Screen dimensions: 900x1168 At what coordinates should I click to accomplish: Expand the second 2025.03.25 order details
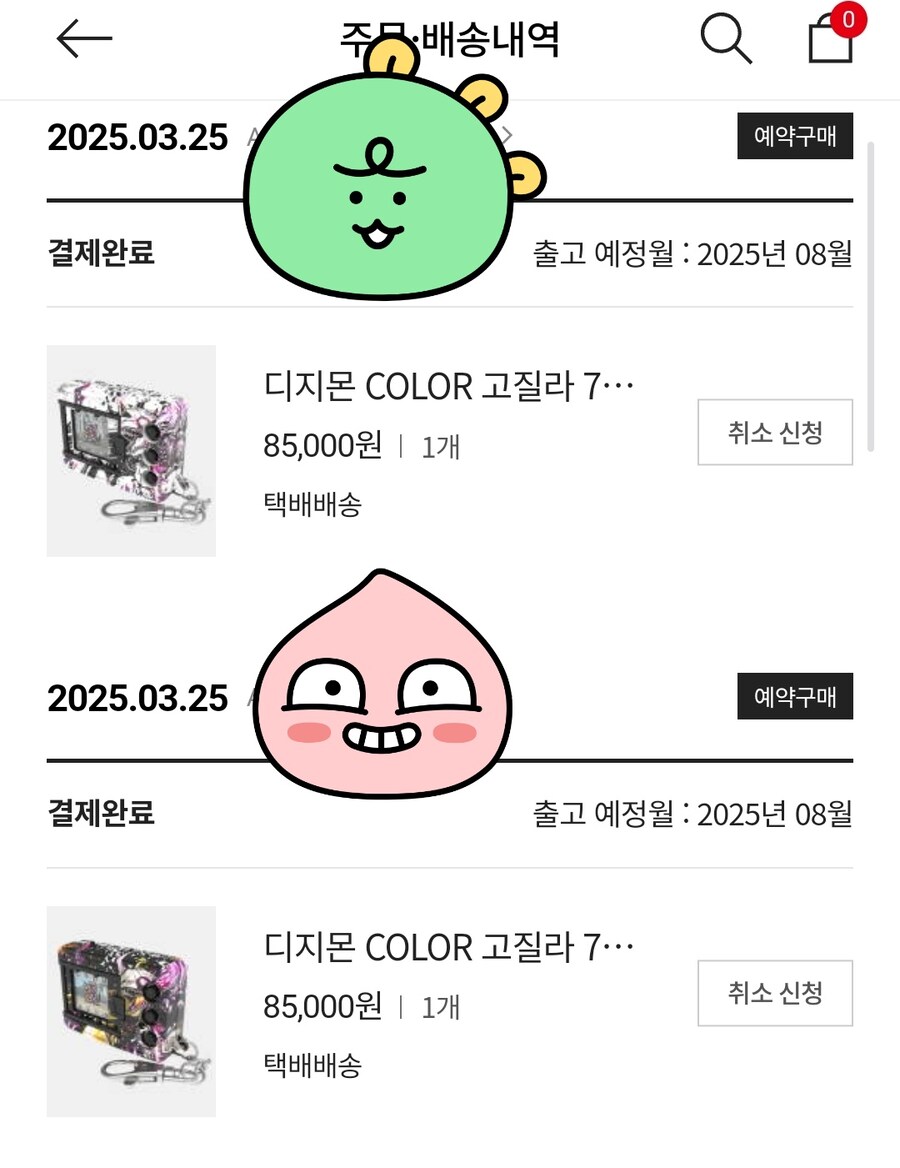[140, 698]
